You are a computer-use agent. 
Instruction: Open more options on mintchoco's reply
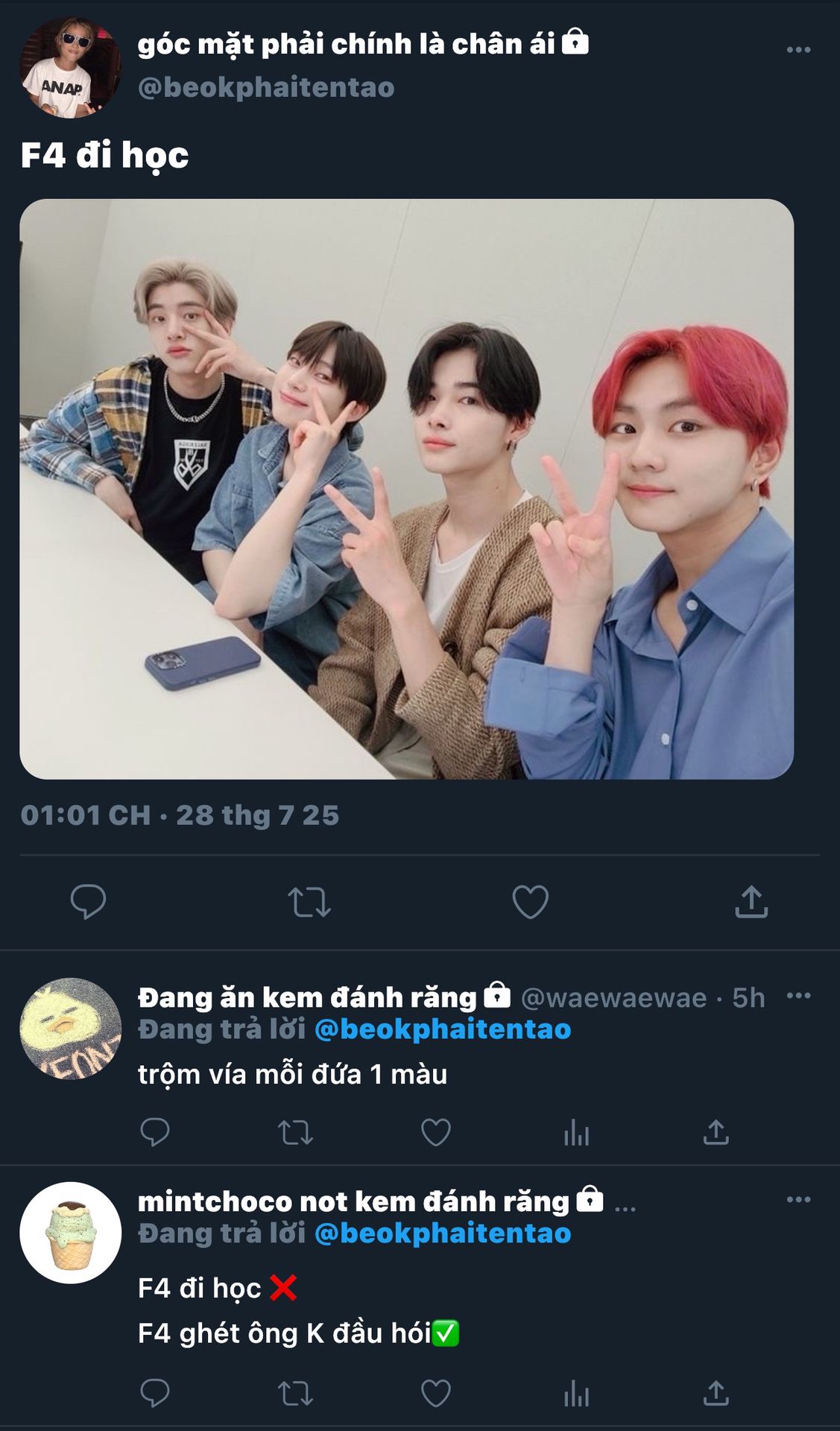pyautogui.click(x=798, y=1200)
